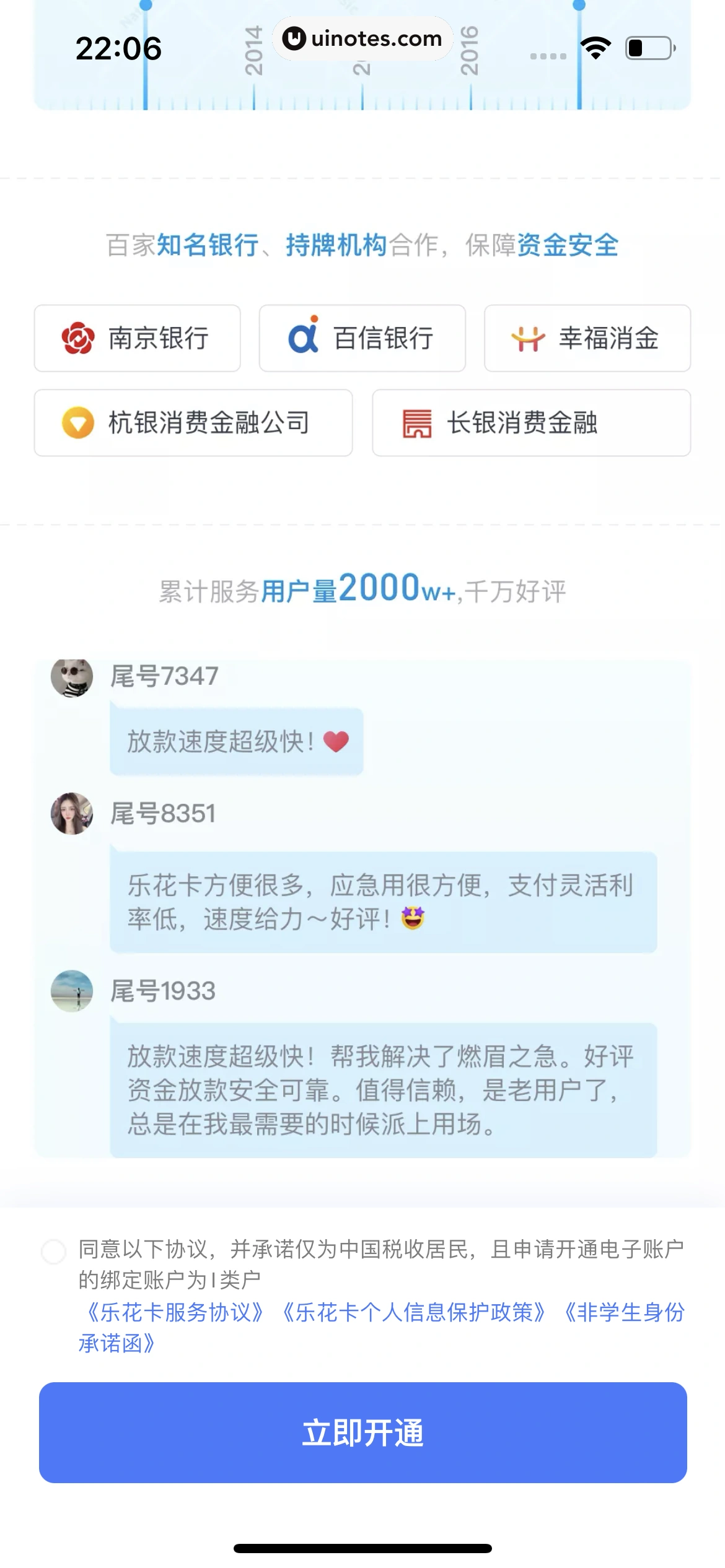Tap the 幸福消金 institution icon
This screenshot has height=1568, width=725.
(528, 338)
